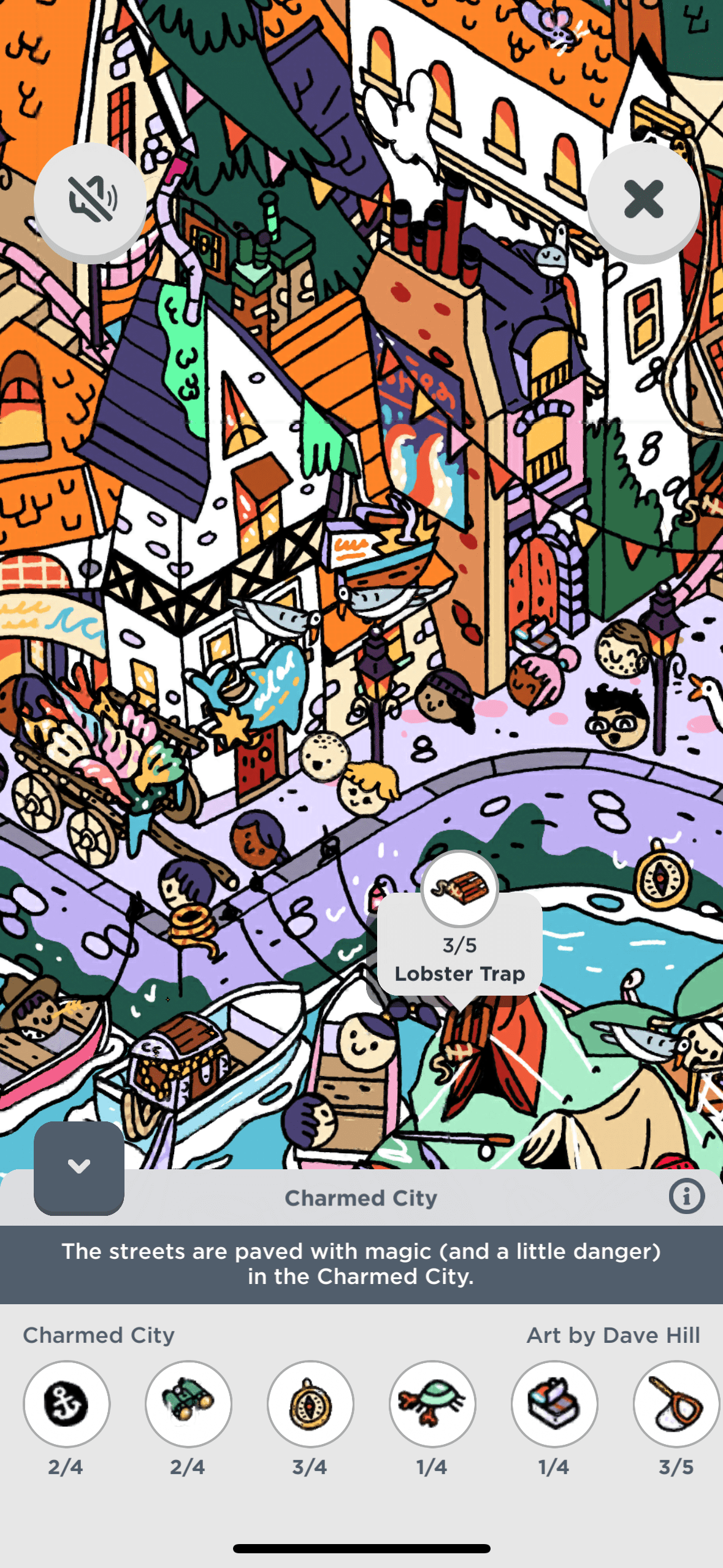The width and height of the screenshot is (723, 1568).
Task: Select the compass item tracker
Action: [310, 1404]
